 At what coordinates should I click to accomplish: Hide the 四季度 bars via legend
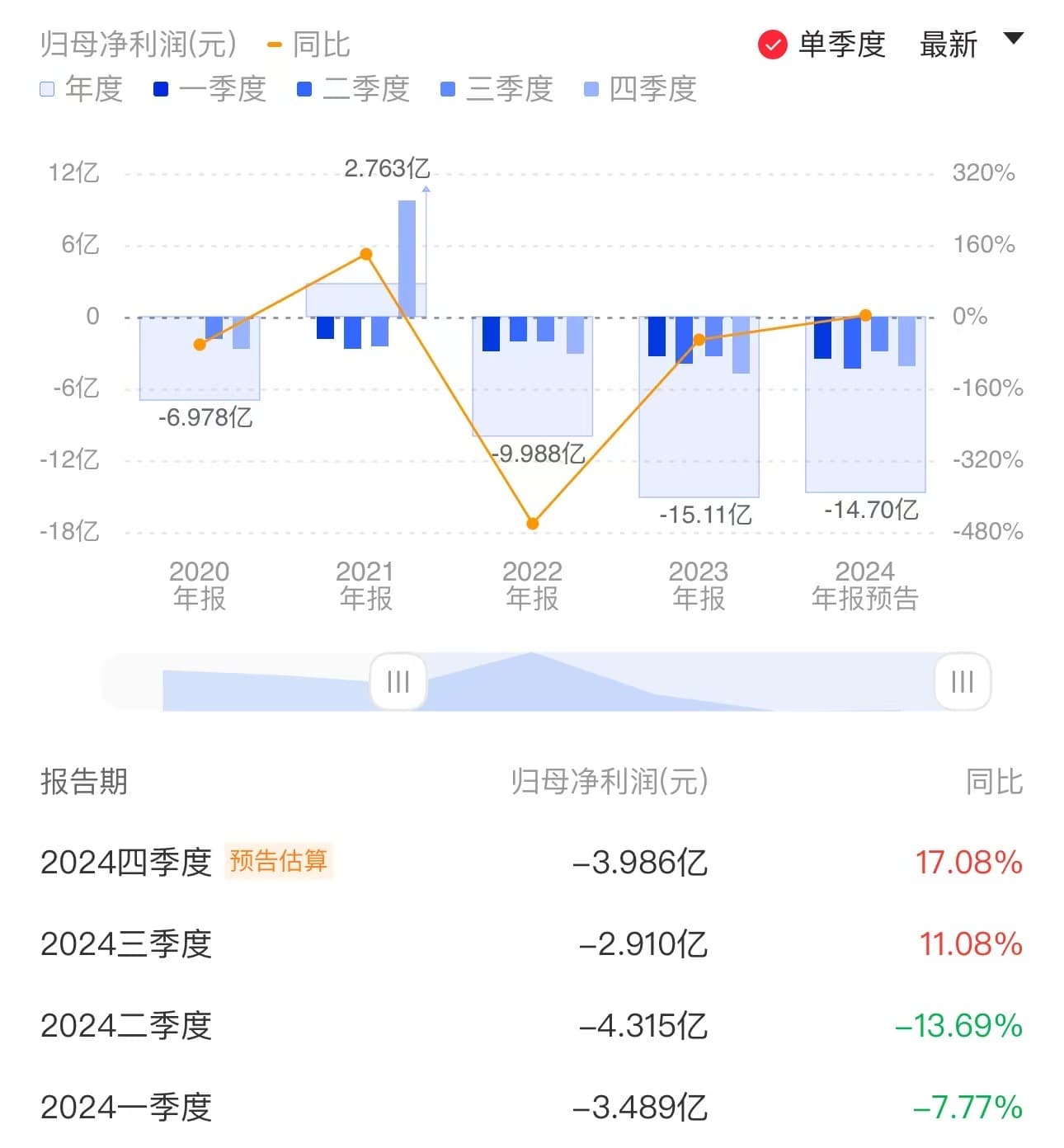(640, 89)
